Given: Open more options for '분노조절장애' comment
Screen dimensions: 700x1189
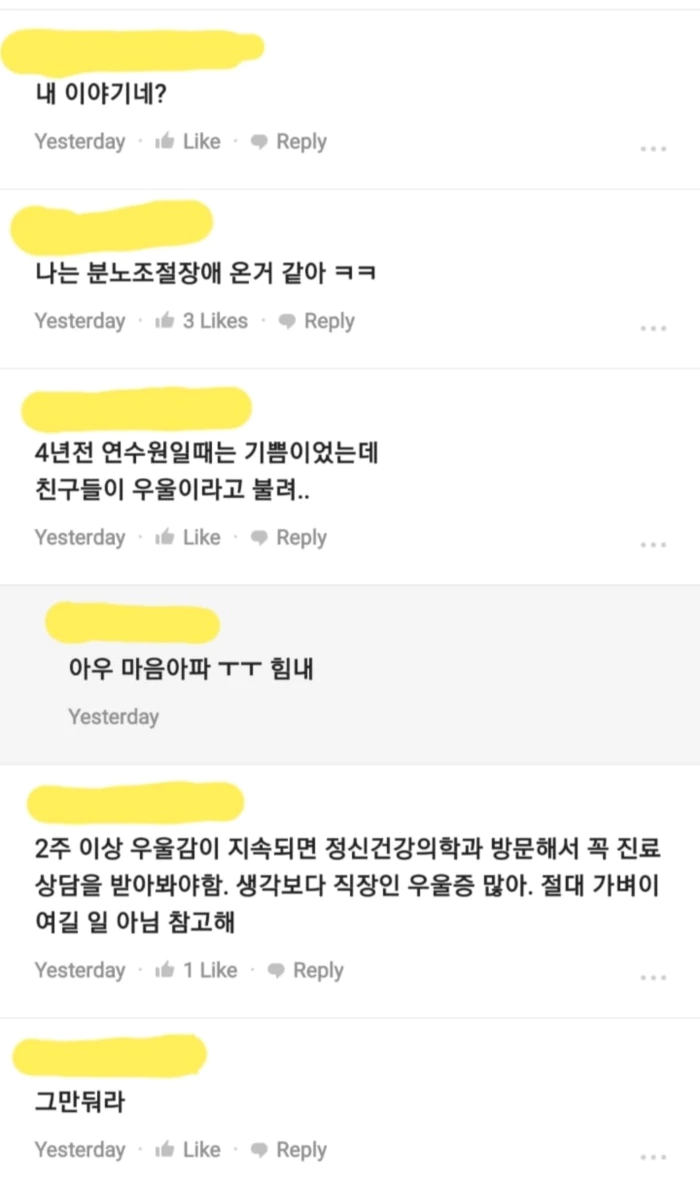Looking at the screenshot, I should point(653,327).
